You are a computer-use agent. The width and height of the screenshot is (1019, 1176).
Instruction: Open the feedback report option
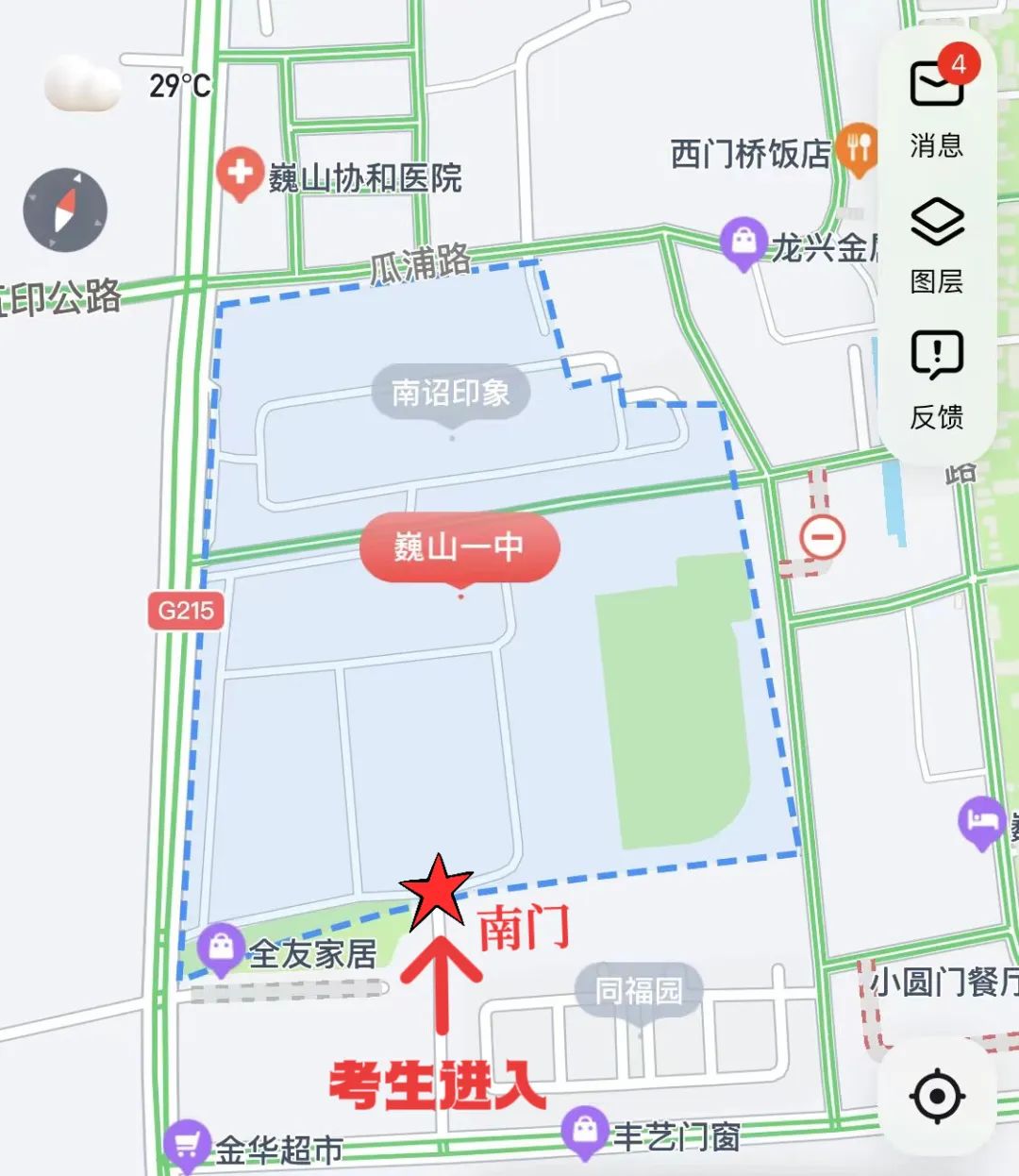coord(936,378)
